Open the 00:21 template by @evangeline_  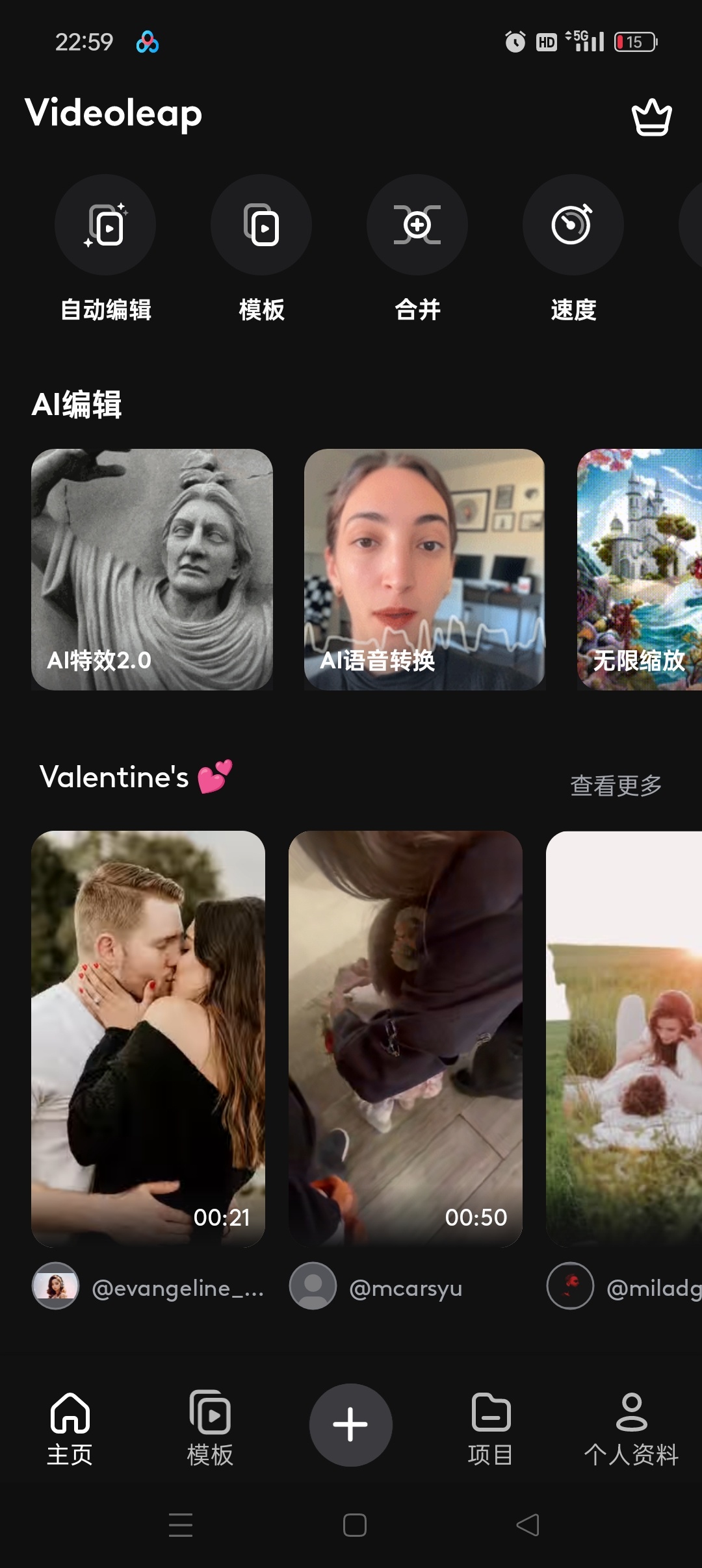[x=148, y=1038]
